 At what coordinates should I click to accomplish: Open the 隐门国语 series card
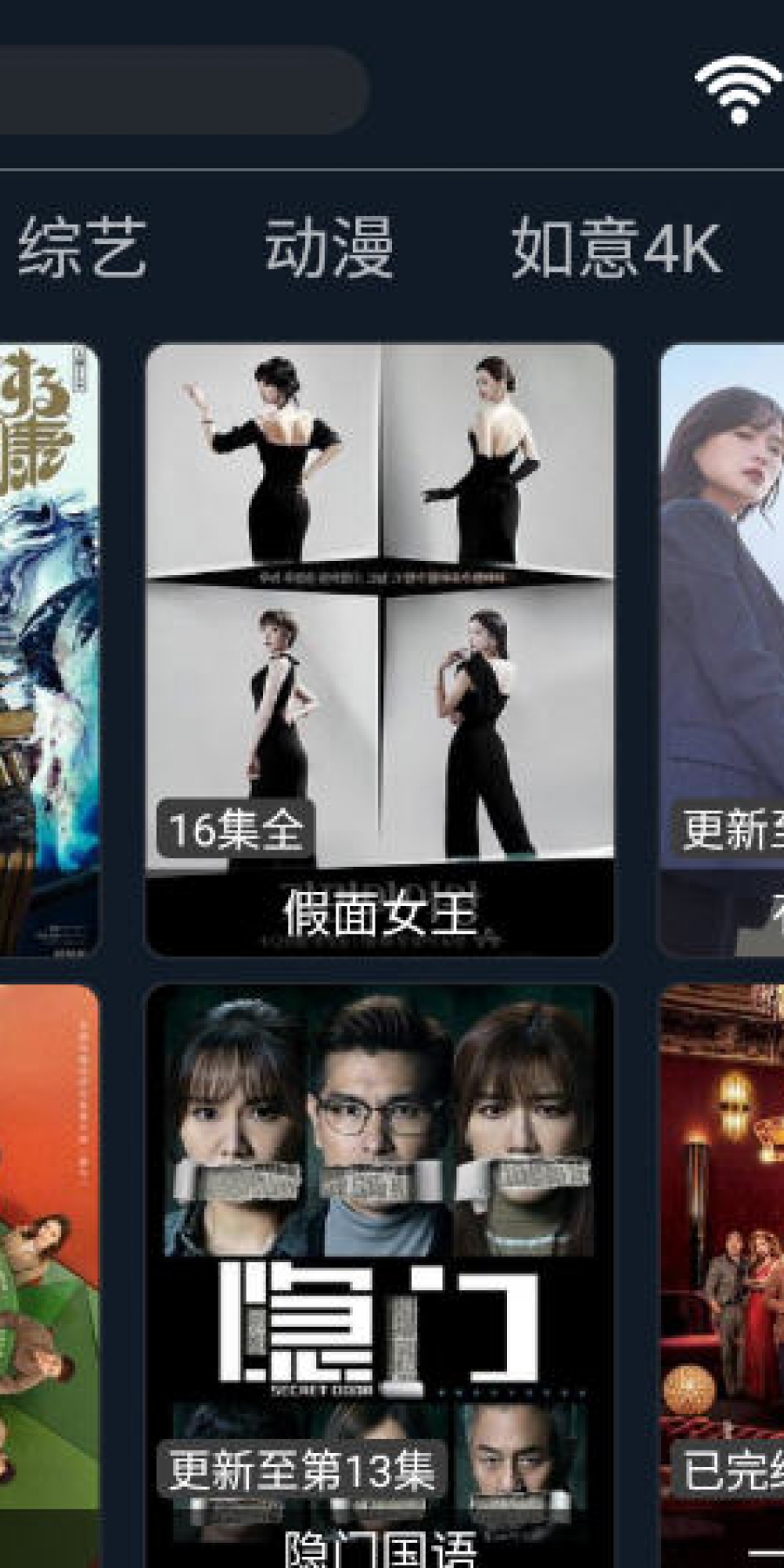click(x=380, y=1272)
